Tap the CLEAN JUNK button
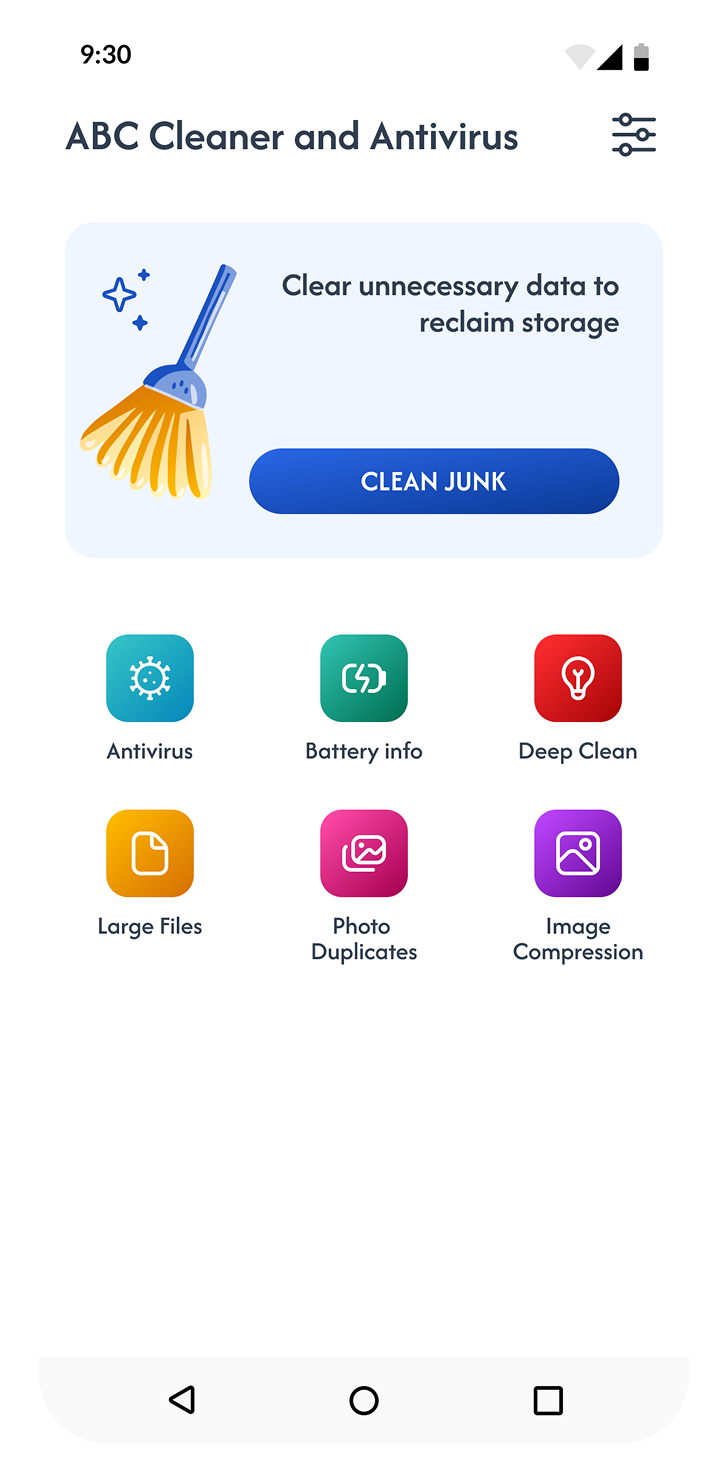Viewport: 728px width, 1466px height. pos(434,481)
